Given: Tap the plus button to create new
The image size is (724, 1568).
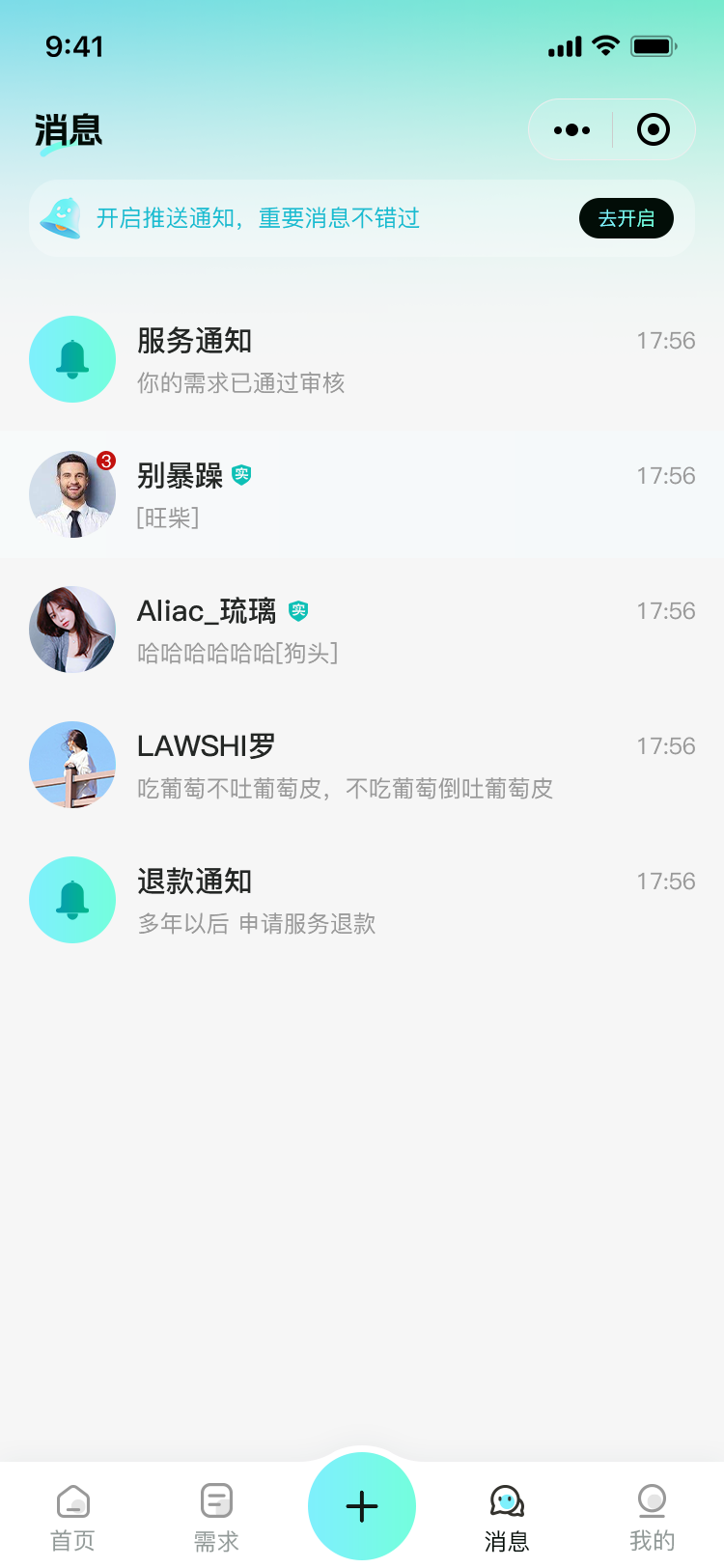Looking at the screenshot, I should coord(362,1506).
